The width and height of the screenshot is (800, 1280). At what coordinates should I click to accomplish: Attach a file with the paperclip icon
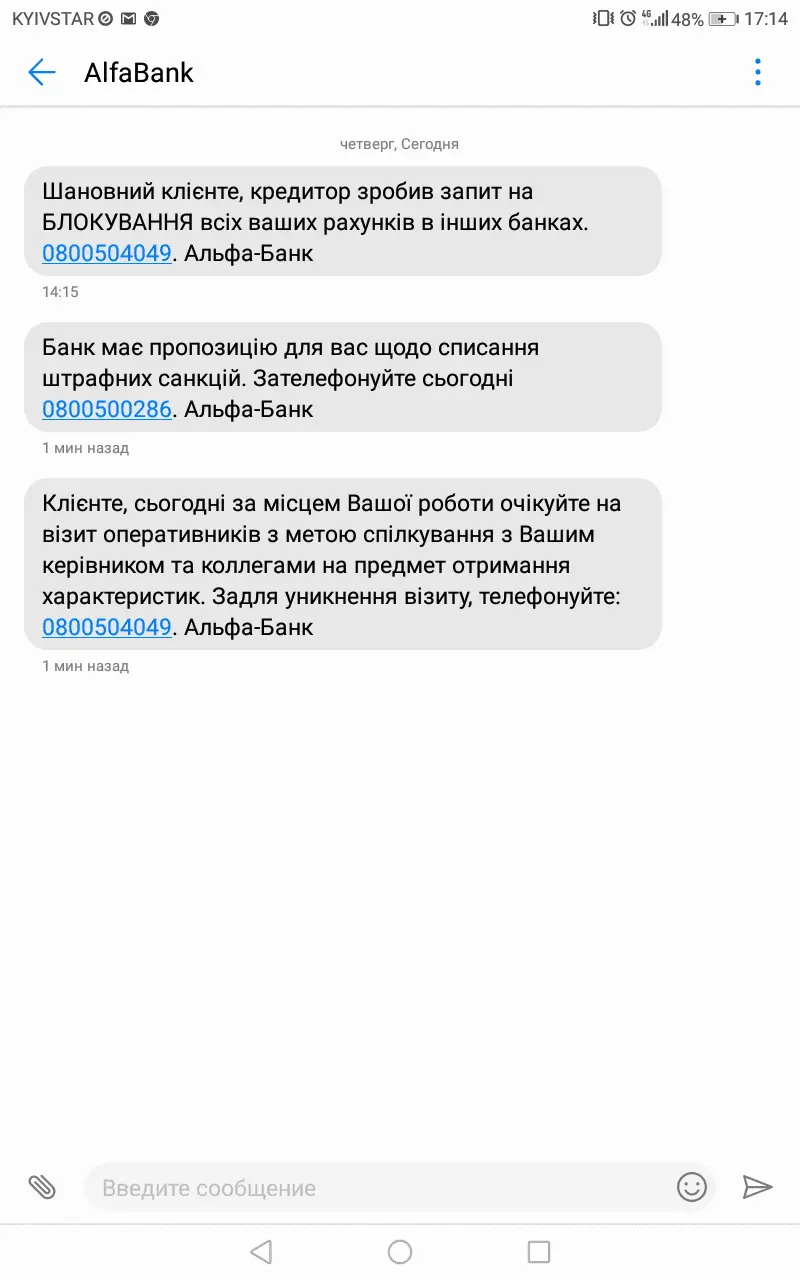click(x=42, y=1187)
